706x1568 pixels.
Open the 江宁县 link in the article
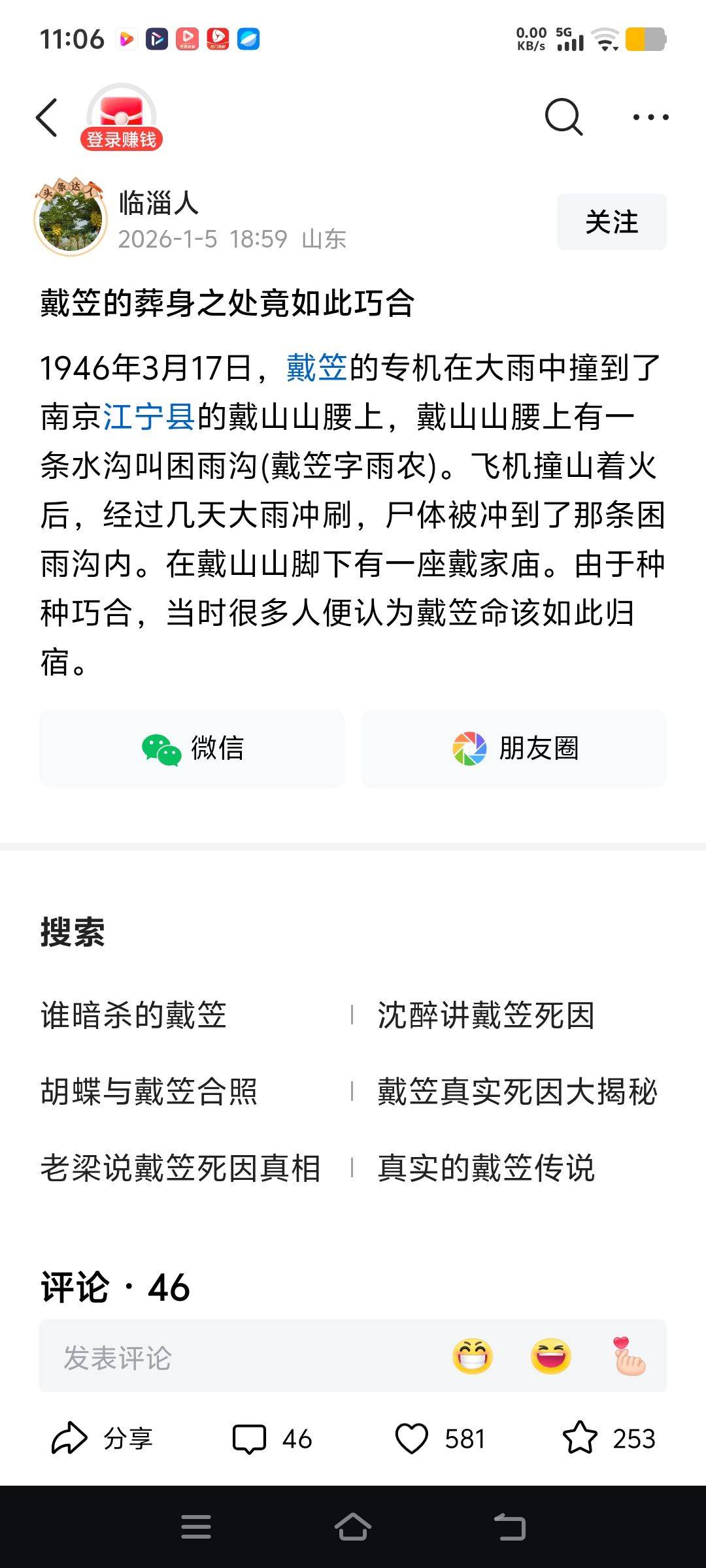pyautogui.click(x=149, y=417)
